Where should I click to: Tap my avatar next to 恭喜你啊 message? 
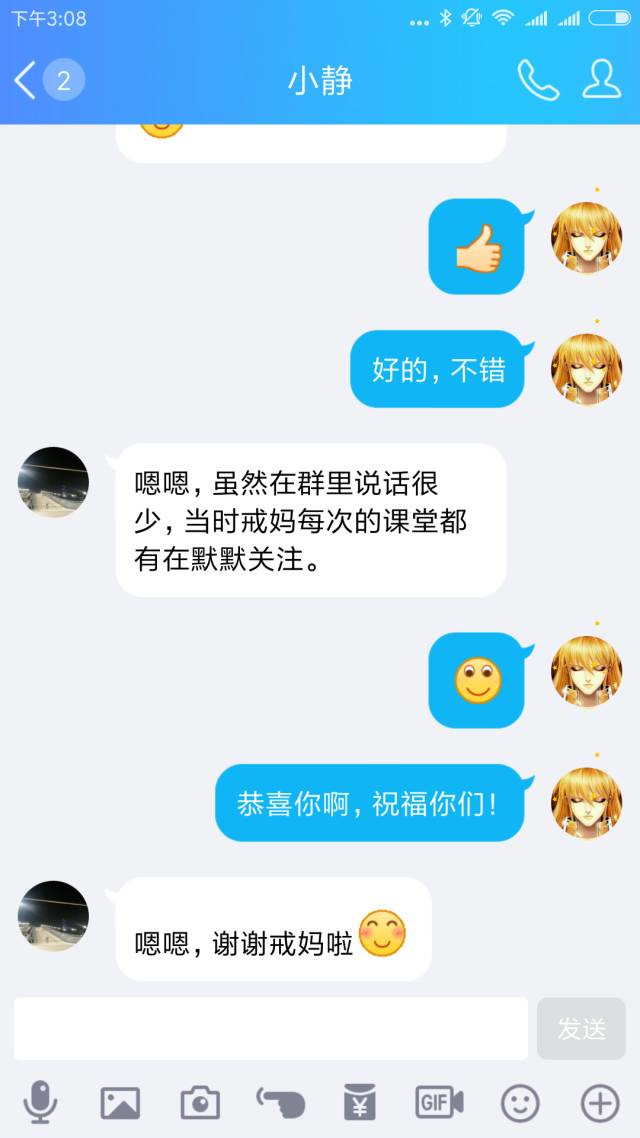(586, 803)
